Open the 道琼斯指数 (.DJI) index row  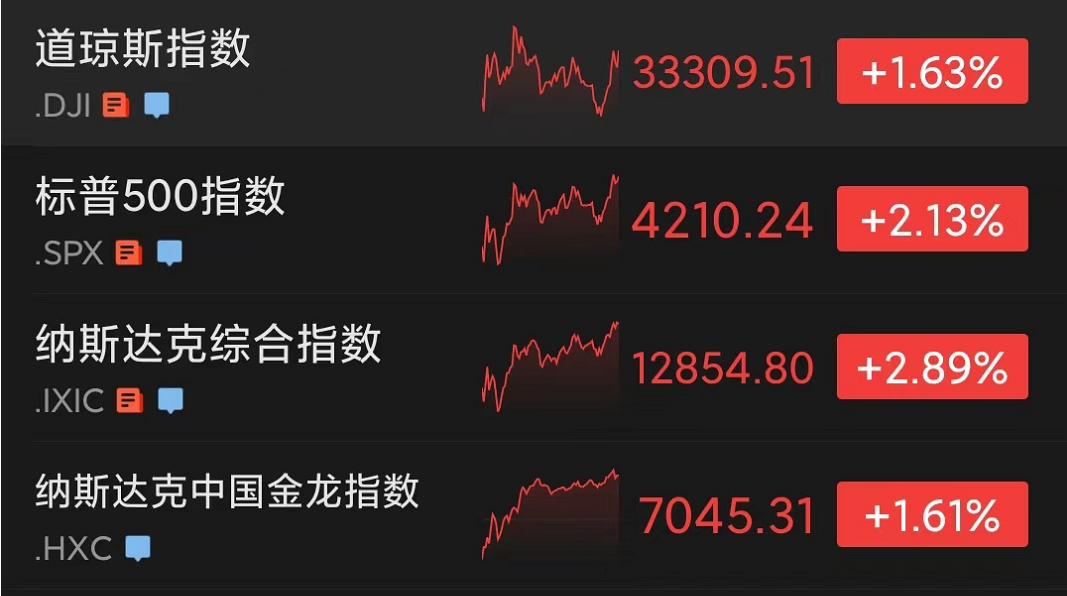pyautogui.click(x=143, y=50)
